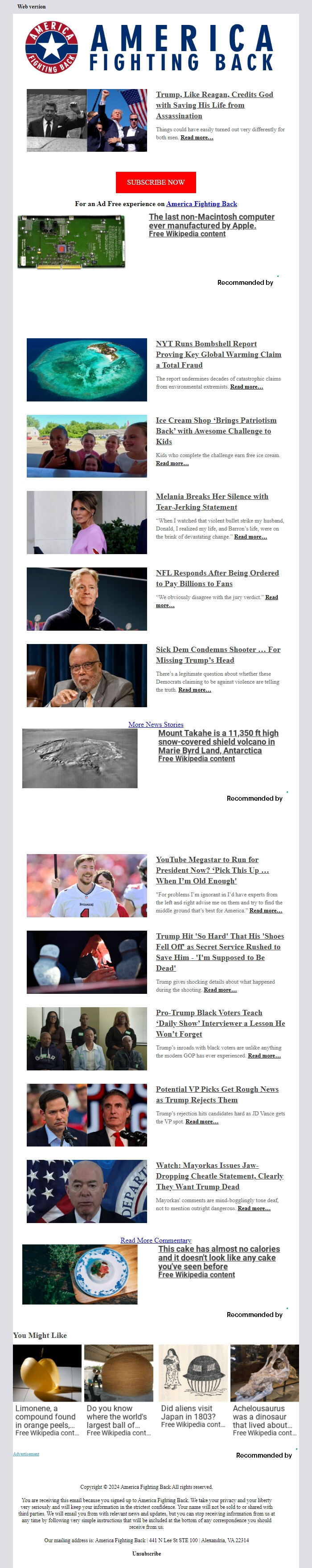The height and width of the screenshot is (1568, 312).
Task: Open the YouTube Megastar to Run for President article
Action: click(212, 870)
